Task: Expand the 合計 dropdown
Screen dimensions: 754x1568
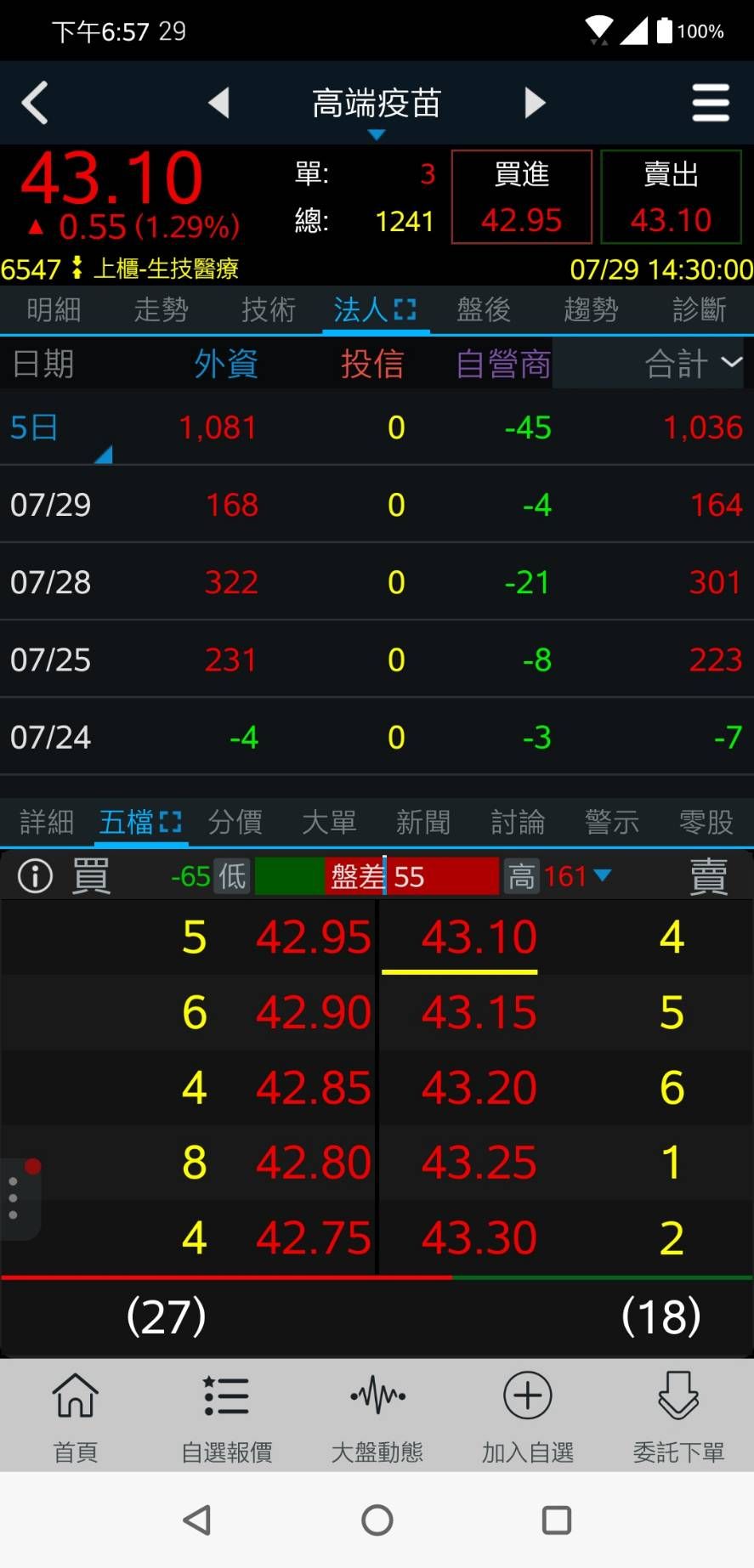Action: [693, 364]
